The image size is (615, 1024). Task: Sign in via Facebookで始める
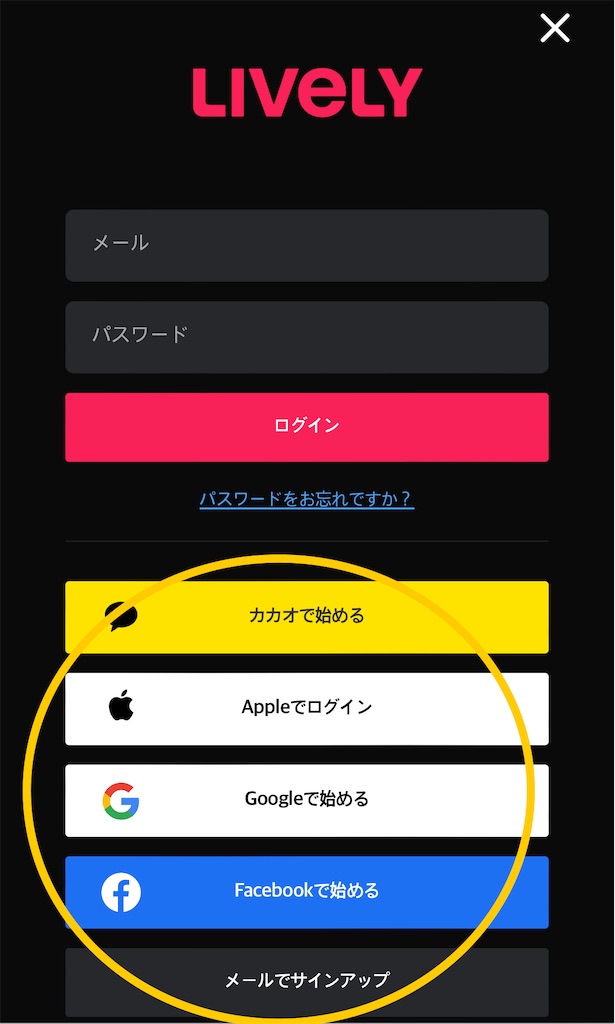click(306, 891)
